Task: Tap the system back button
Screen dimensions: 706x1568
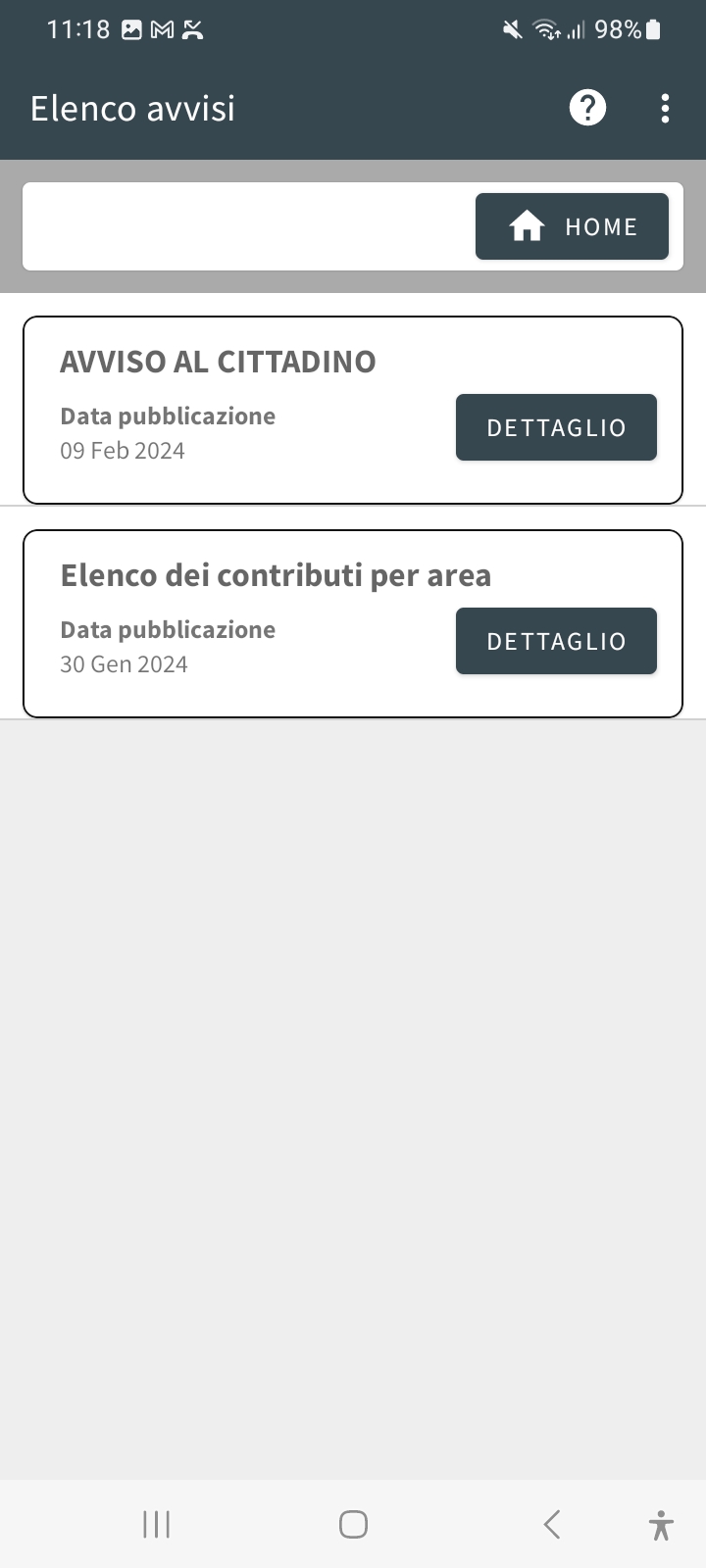Action: tap(552, 1524)
